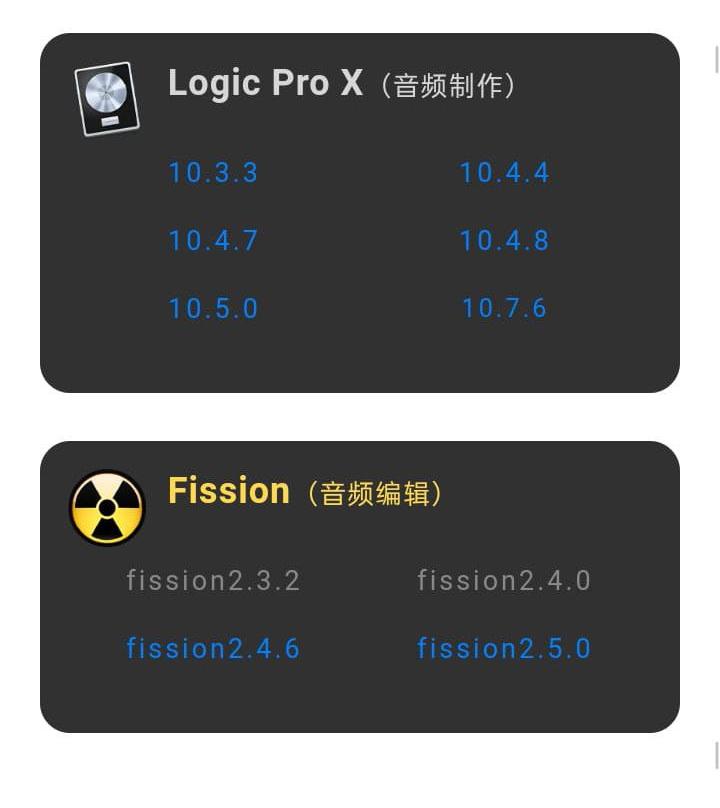Open Logic Pro X version 10.3.3 link
Screen dimensions: 720x808
tap(213, 173)
